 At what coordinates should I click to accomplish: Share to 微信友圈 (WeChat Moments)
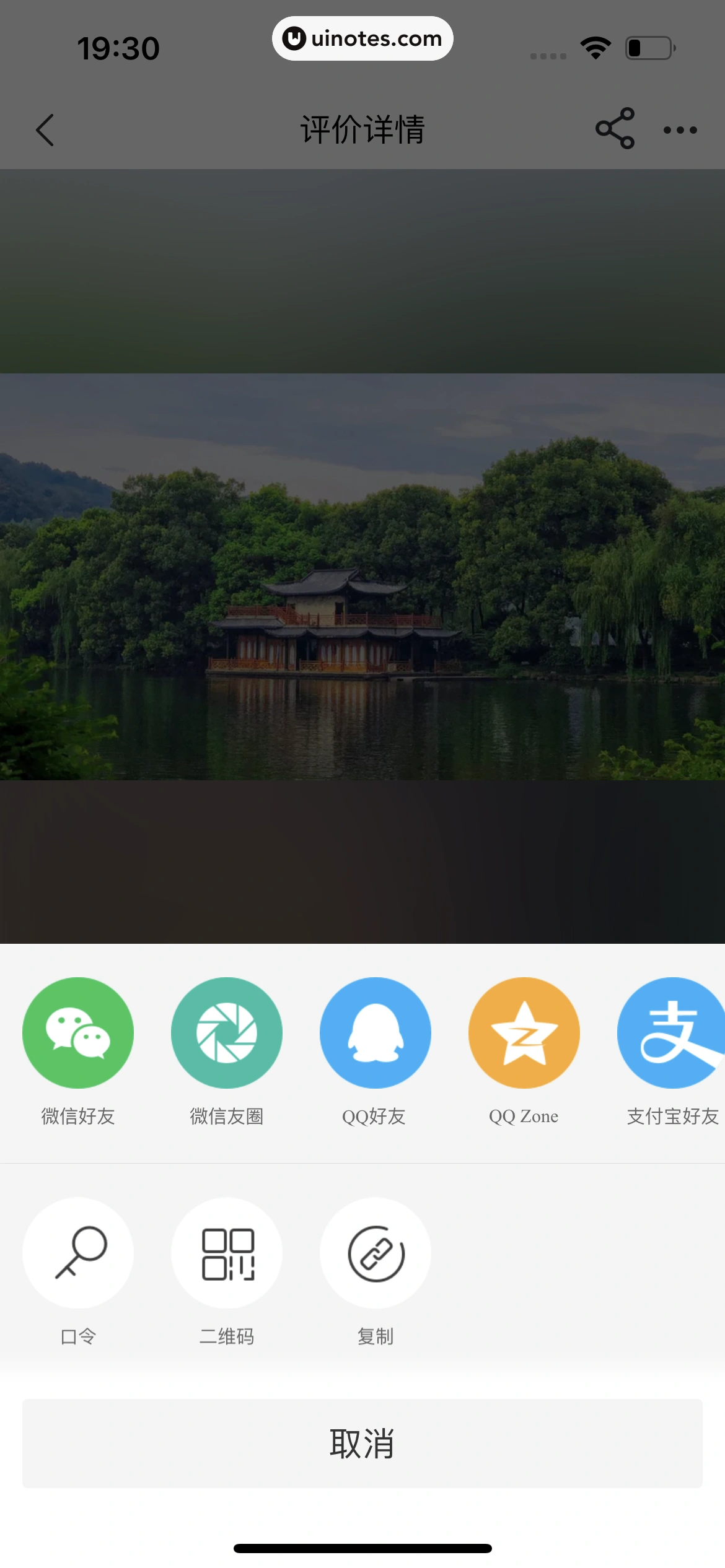coord(227,1033)
